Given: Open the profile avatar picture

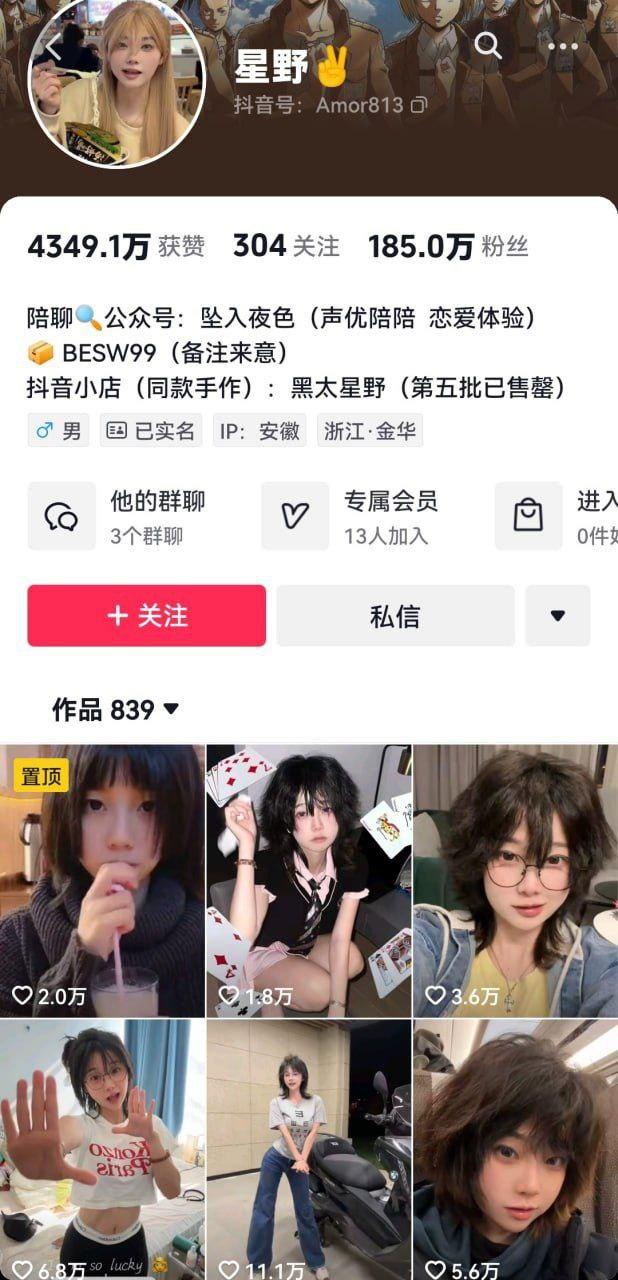Looking at the screenshot, I should [x=117, y=85].
